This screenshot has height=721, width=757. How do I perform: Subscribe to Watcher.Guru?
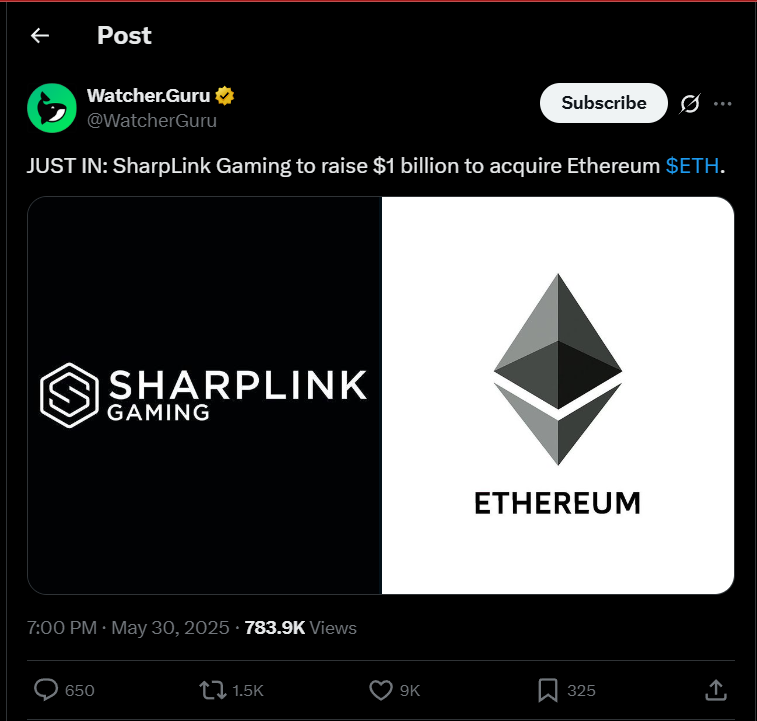(603, 103)
